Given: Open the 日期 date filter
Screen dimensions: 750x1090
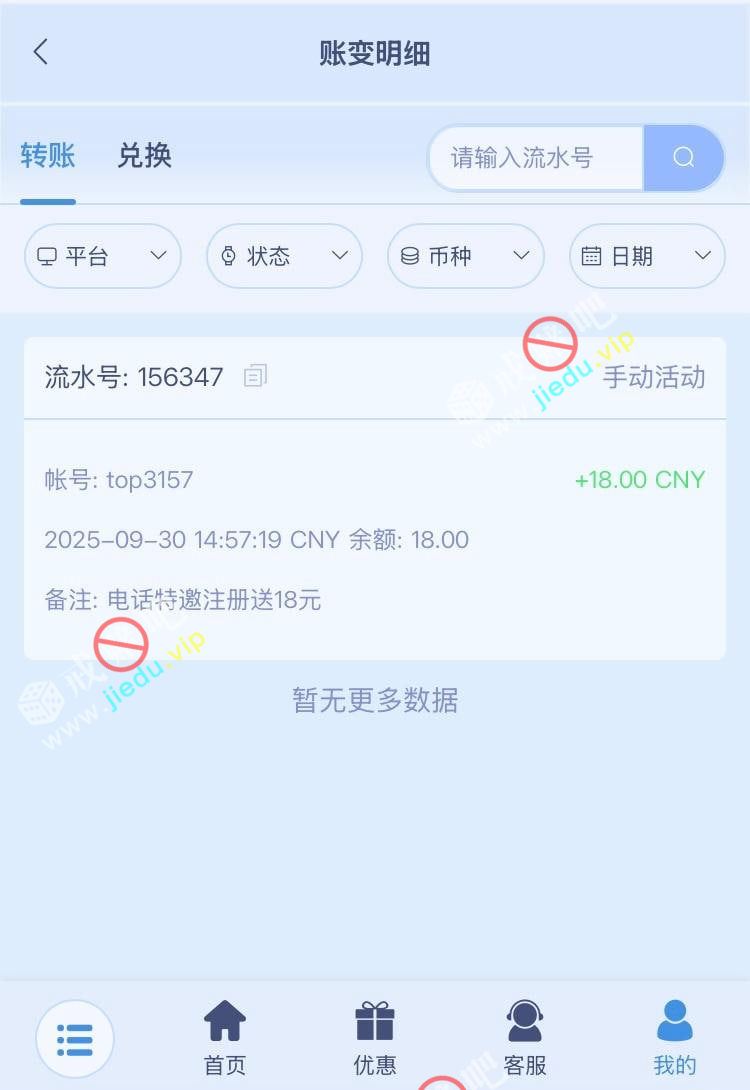Looking at the screenshot, I should pyautogui.click(x=647, y=256).
